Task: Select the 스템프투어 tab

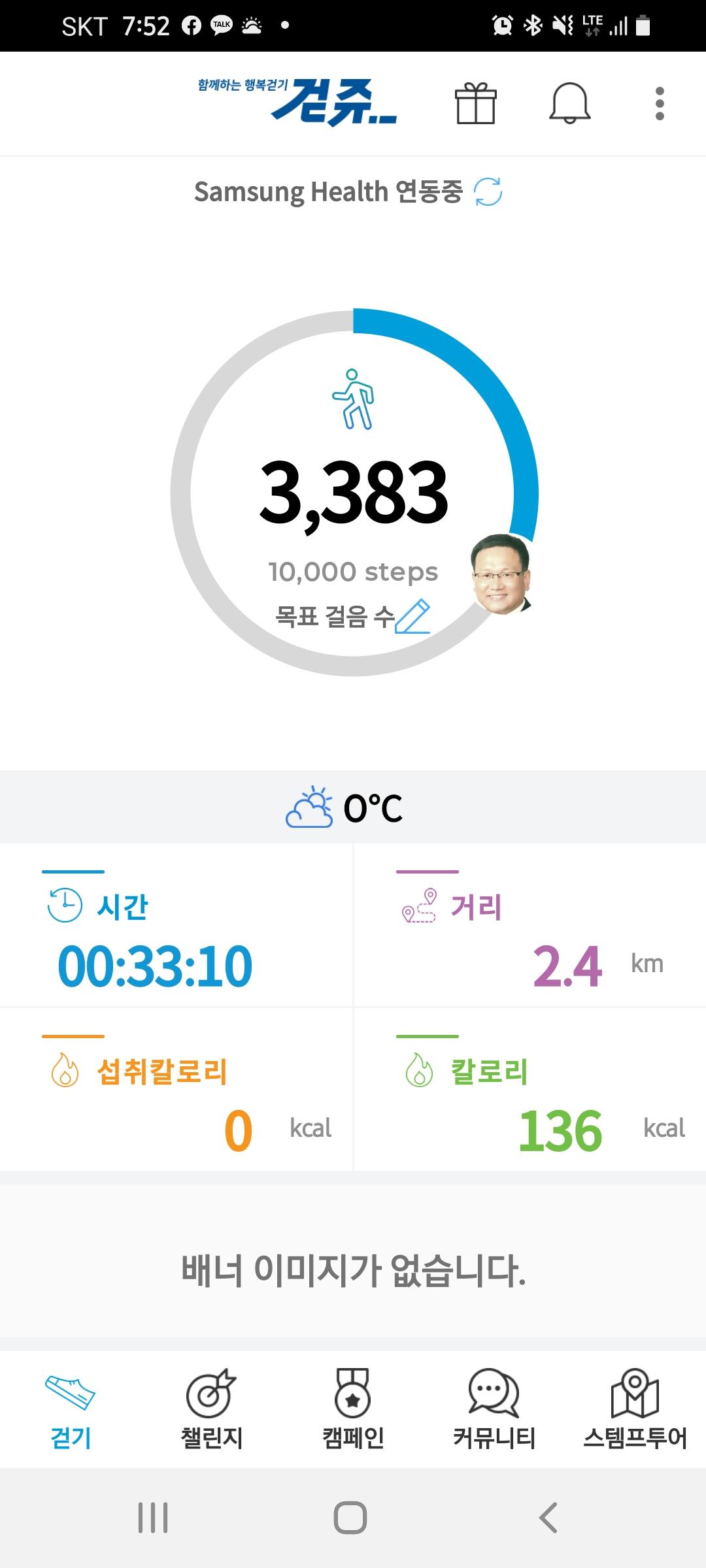Action: [x=635, y=1409]
